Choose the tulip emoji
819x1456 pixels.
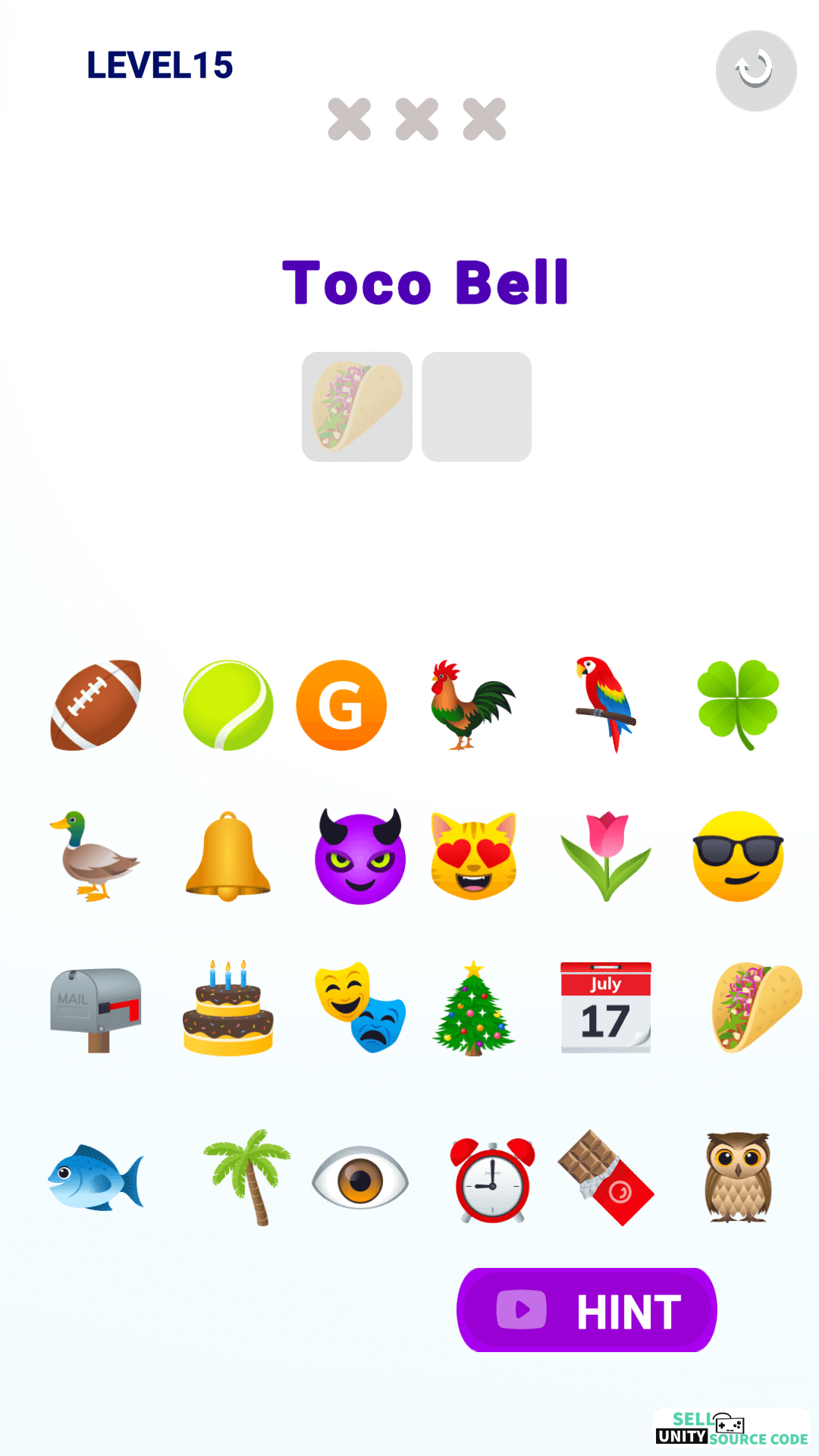[606, 857]
